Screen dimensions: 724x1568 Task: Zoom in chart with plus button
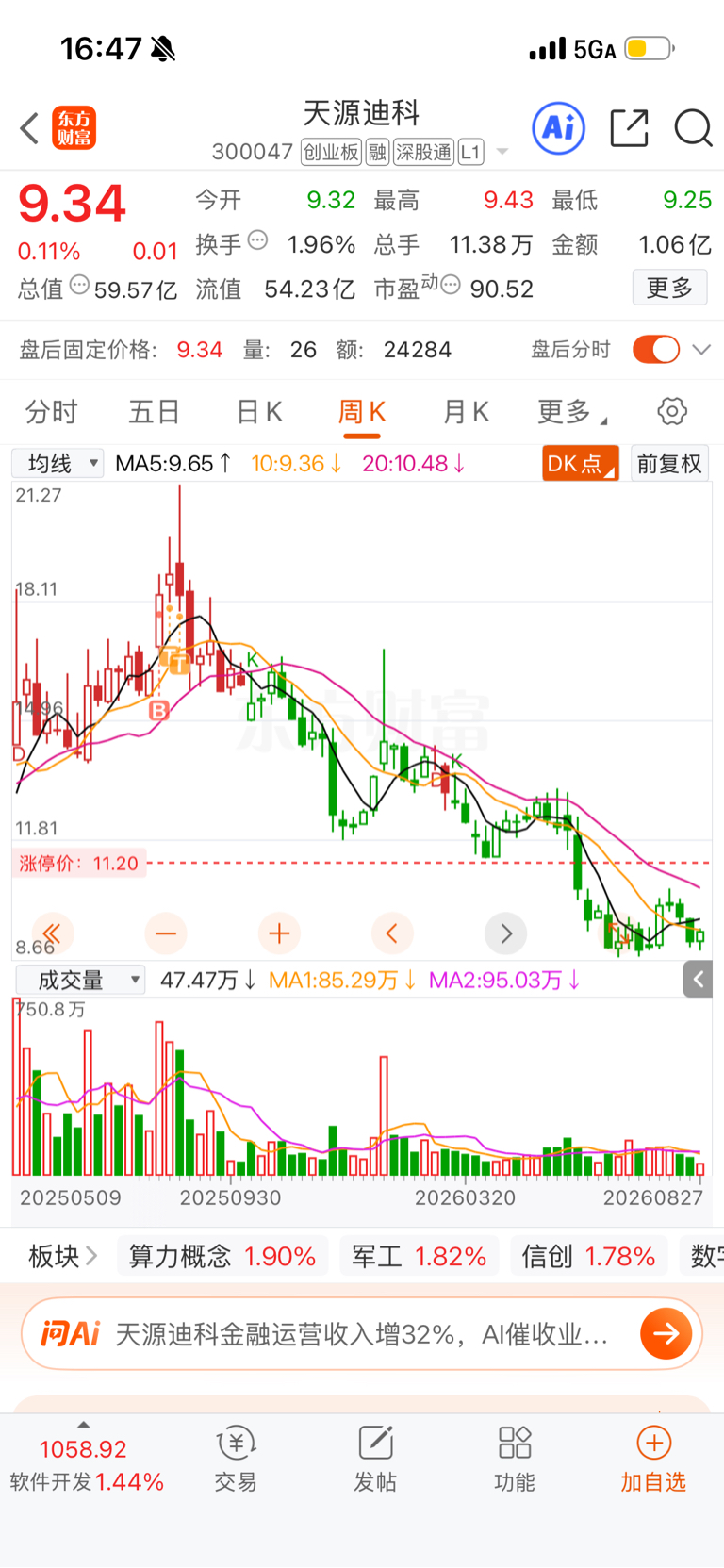(x=279, y=933)
